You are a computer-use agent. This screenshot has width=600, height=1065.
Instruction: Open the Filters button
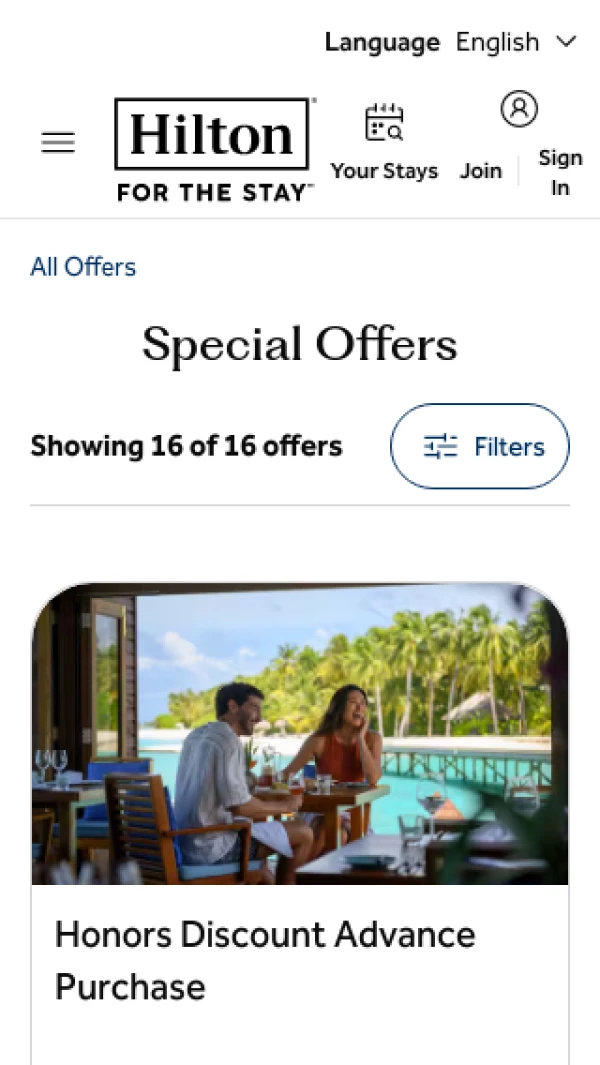[x=480, y=446]
